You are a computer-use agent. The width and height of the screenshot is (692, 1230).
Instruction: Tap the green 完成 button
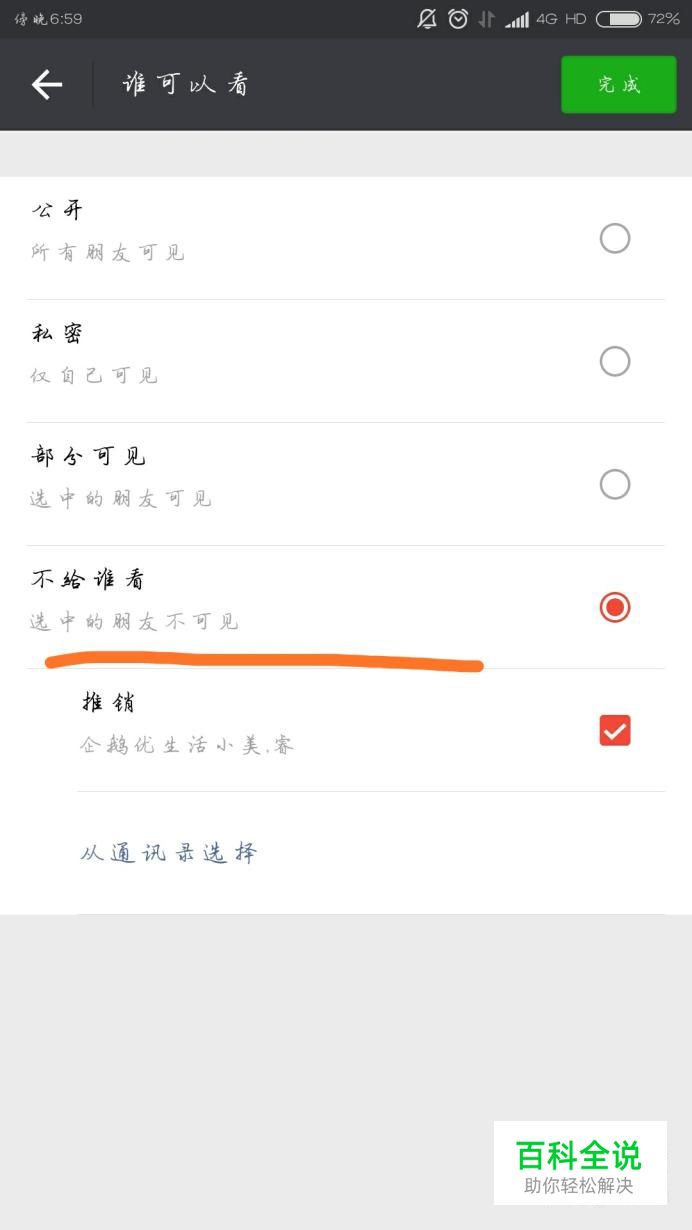pyautogui.click(x=619, y=84)
